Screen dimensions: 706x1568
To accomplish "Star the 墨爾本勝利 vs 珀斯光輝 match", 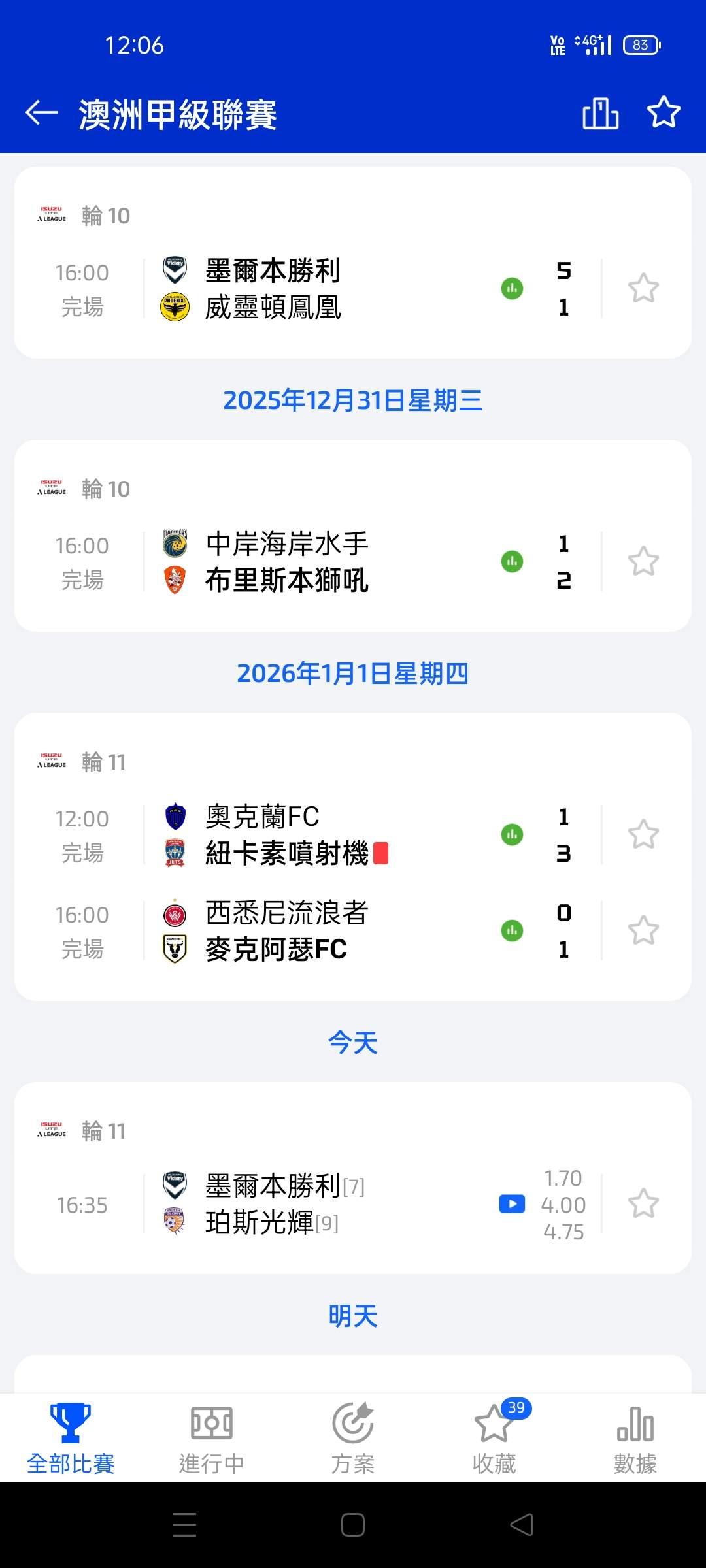I will pyautogui.click(x=643, y=1203).
